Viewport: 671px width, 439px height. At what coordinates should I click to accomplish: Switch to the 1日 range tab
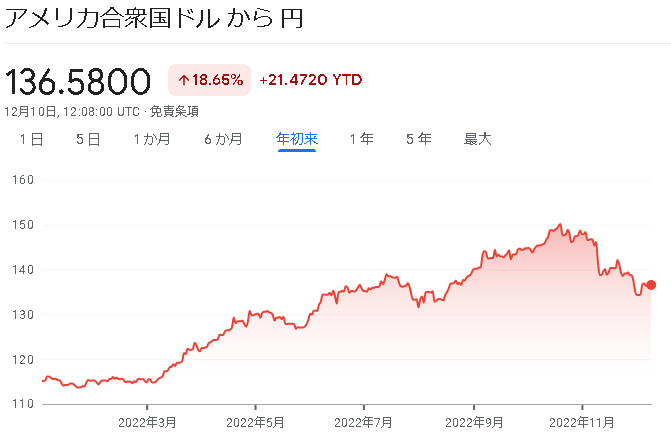[31, 139]
